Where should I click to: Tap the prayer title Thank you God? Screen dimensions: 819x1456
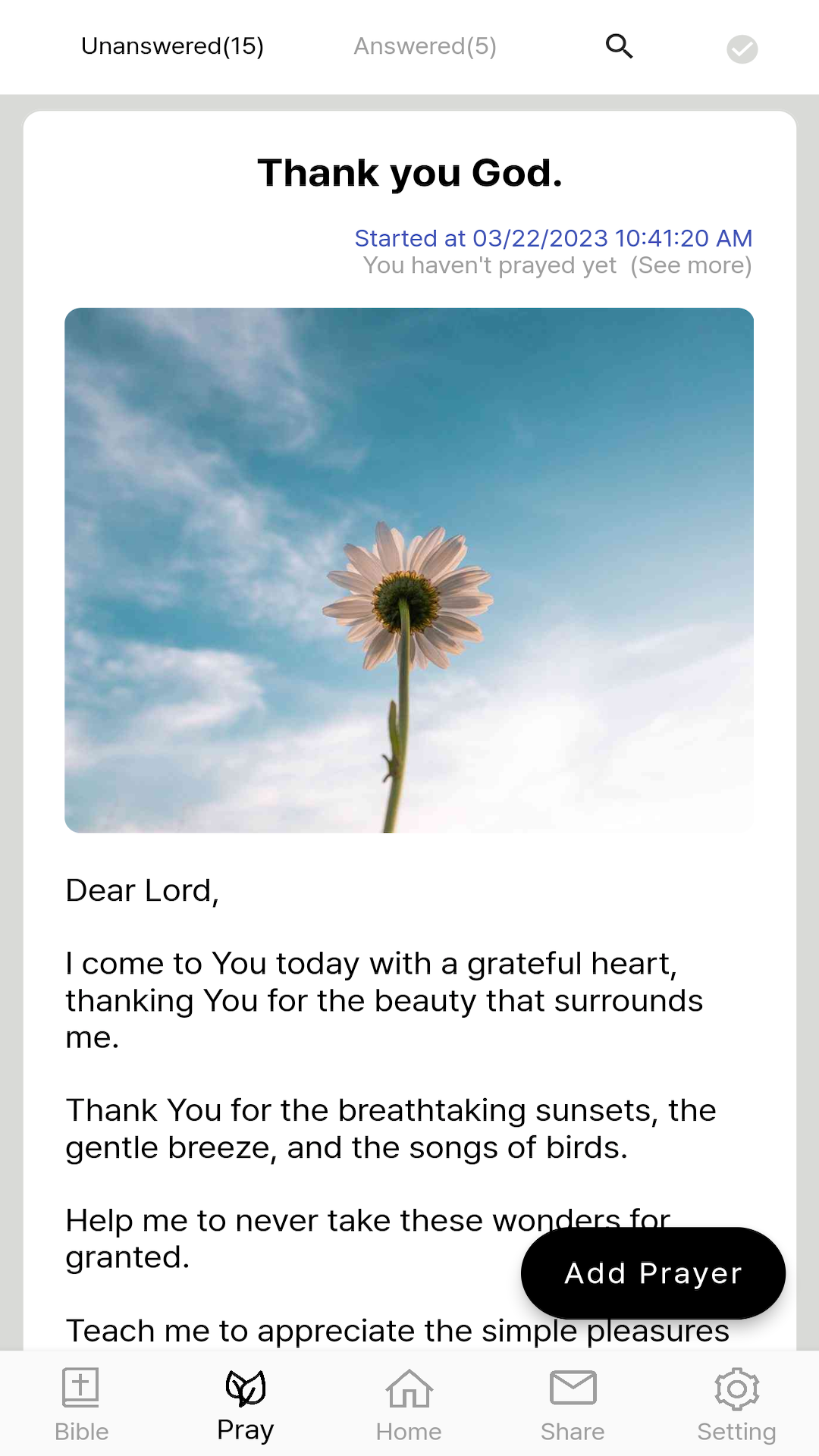(x=409, y=173)
